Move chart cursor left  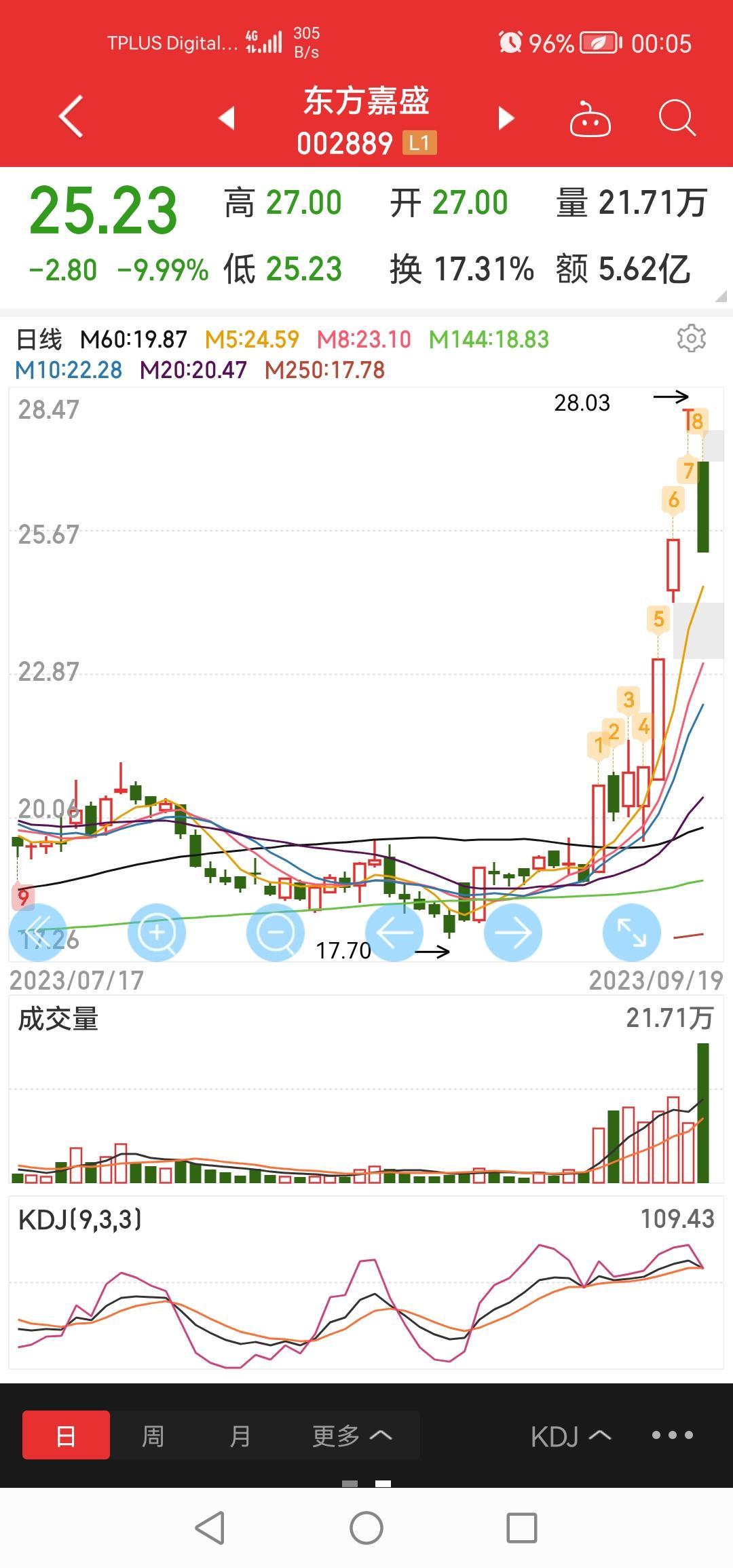click(x=394, y=933)
